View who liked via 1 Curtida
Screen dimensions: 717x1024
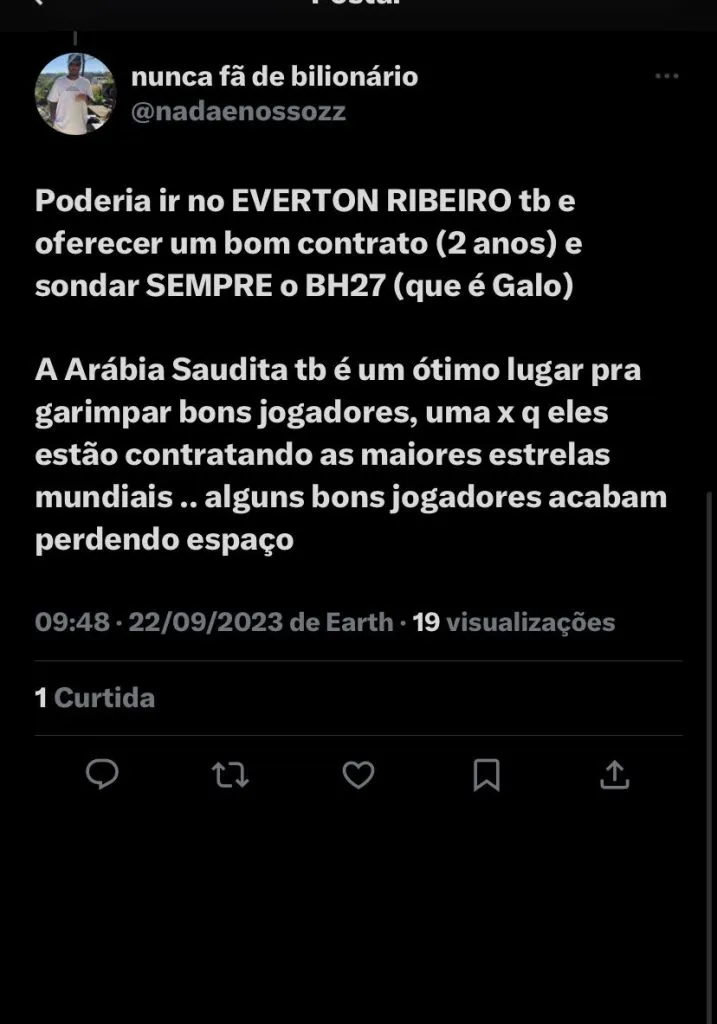click(95, 697)
